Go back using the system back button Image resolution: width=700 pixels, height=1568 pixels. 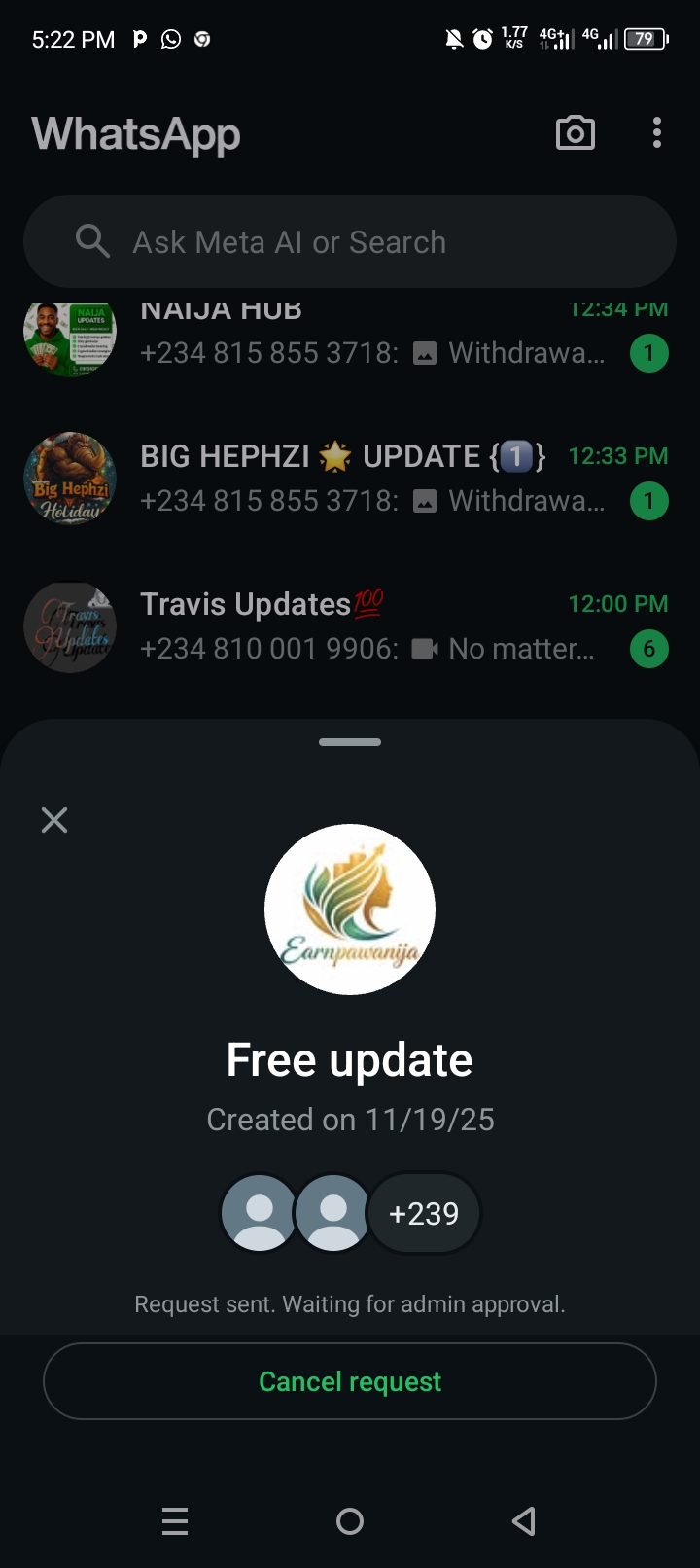(524, 1520)
